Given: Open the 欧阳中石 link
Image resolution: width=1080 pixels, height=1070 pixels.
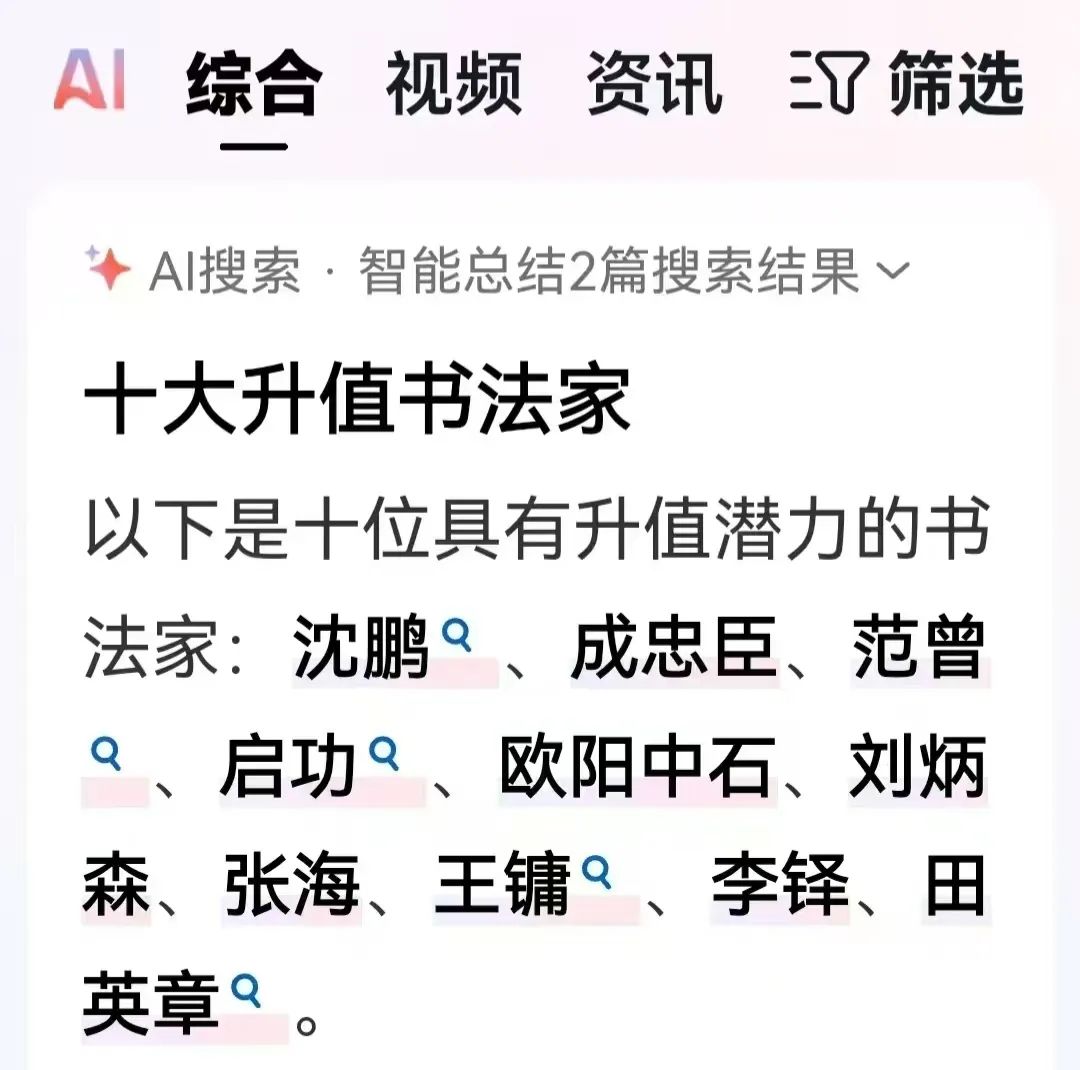Looking at the screenshot, I should 637,769.
